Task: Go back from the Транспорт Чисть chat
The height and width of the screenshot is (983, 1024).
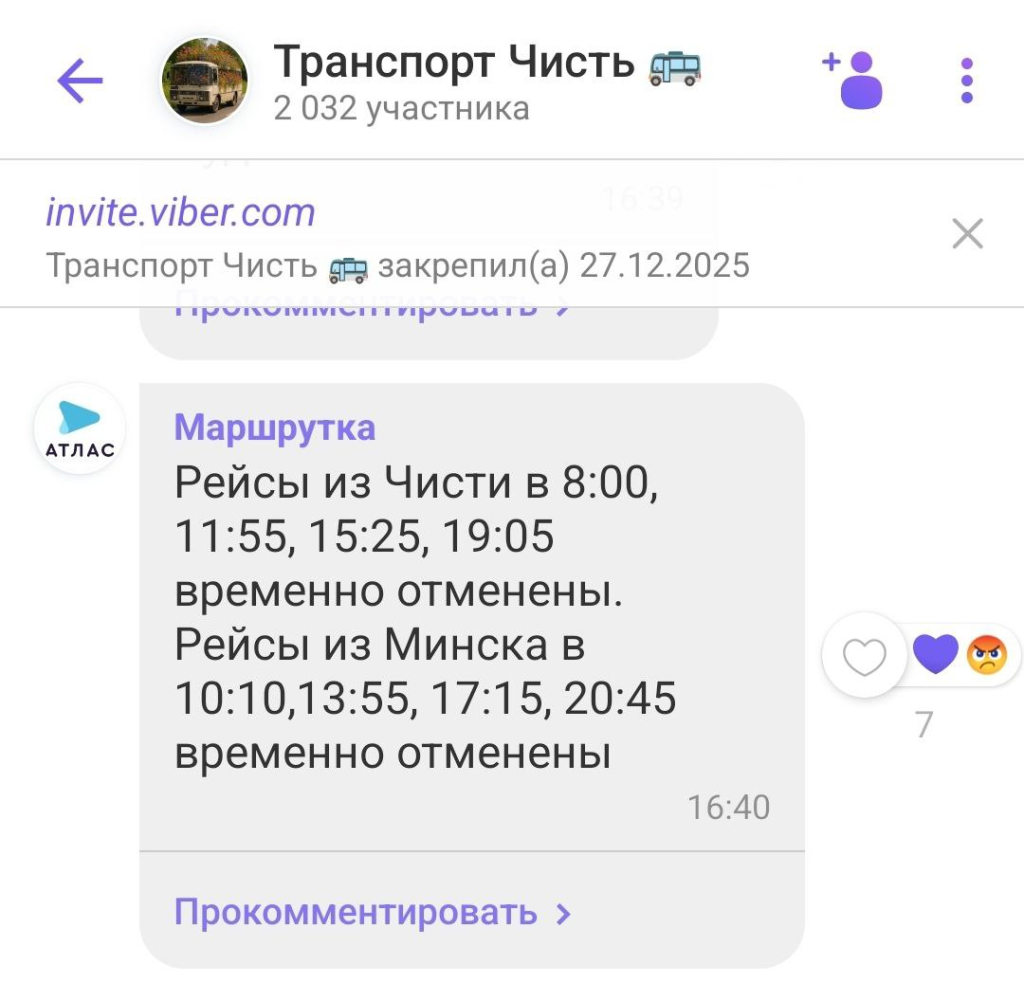Action: (x=80, y=81)
